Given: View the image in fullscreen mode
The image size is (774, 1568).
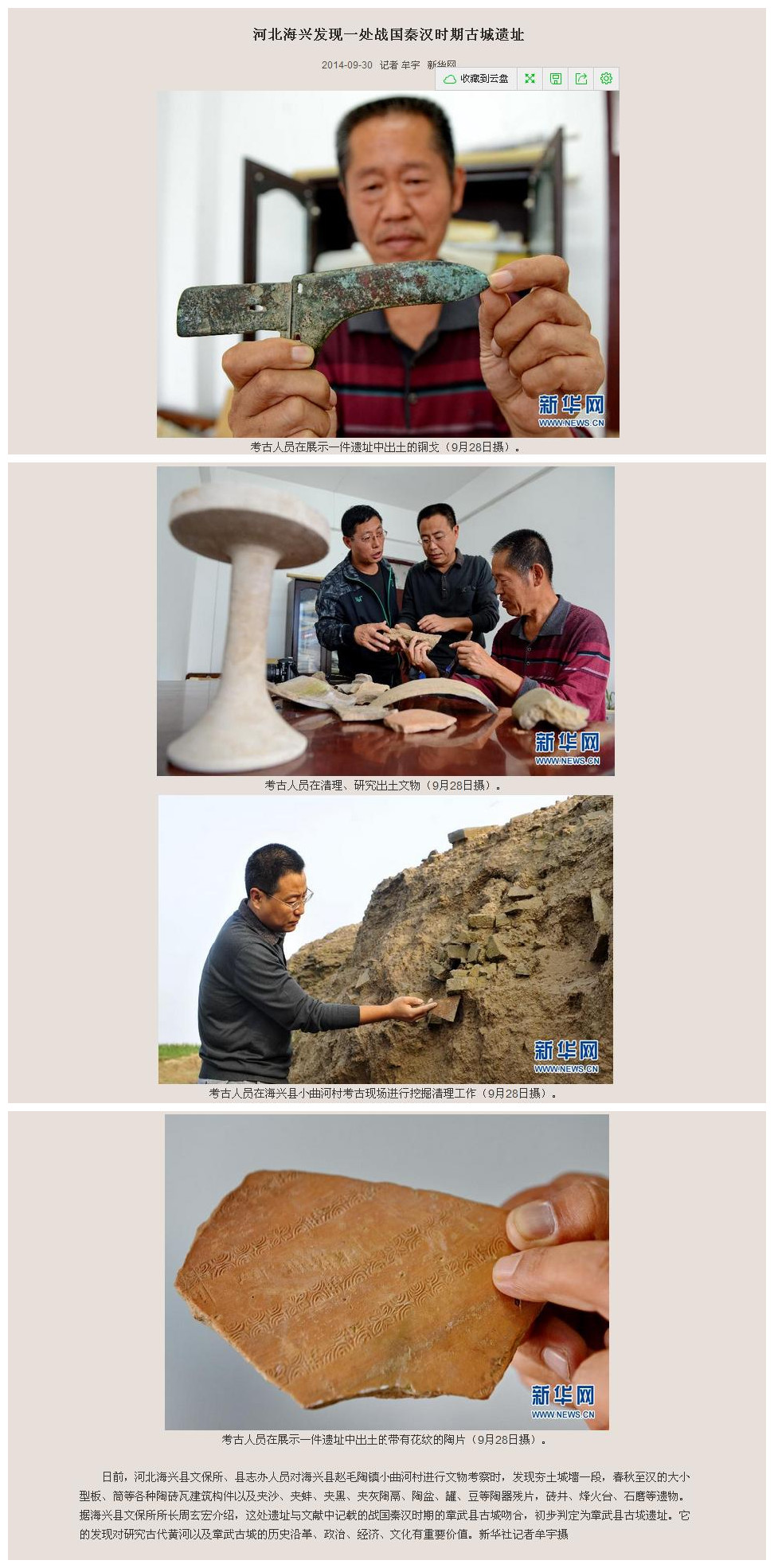Looking at the screenshot, I should click(x=530, y=79).
